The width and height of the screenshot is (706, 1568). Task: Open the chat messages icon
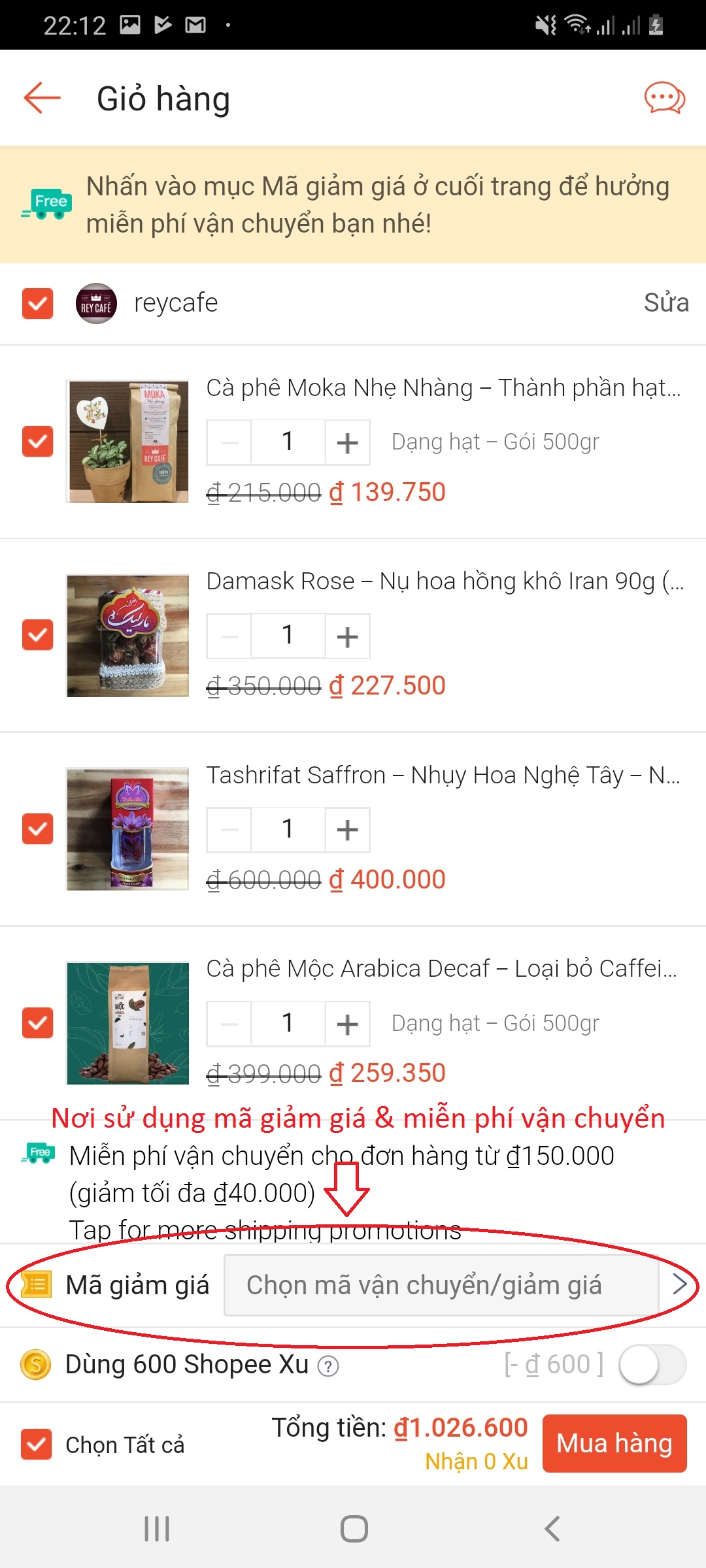[x=664, y=99]
